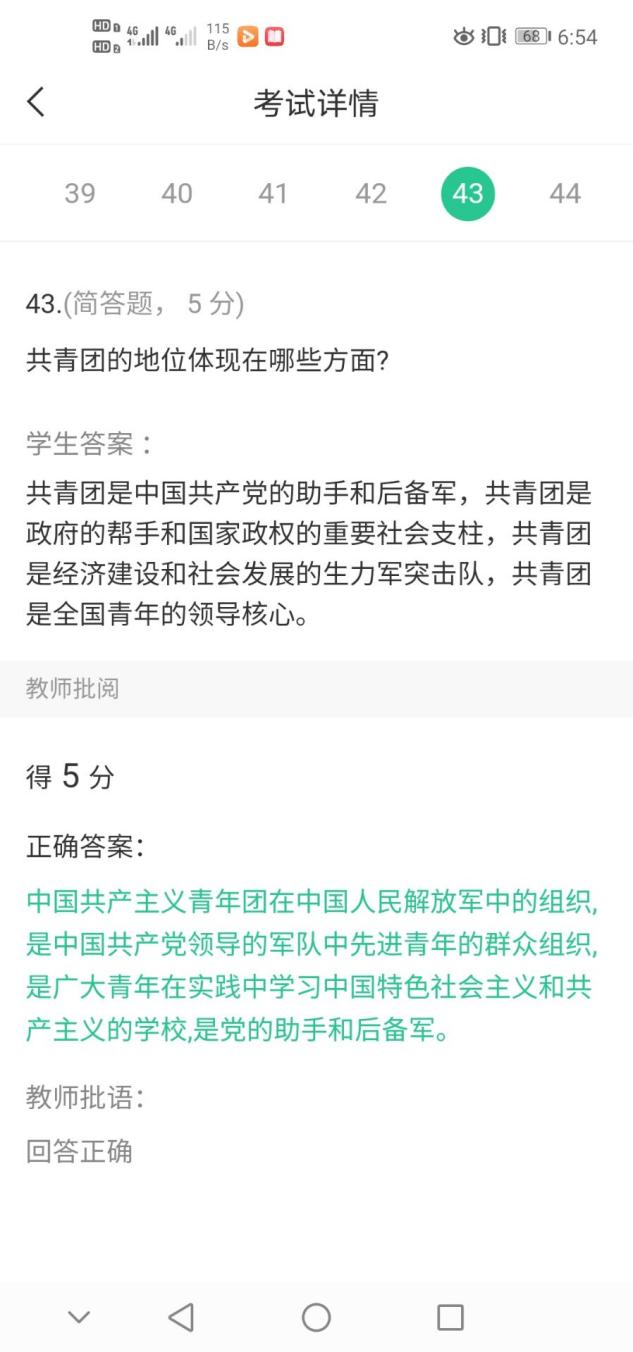Screen dimensions: 633x1352
Task: View question 44
Action: coord(565,193)
